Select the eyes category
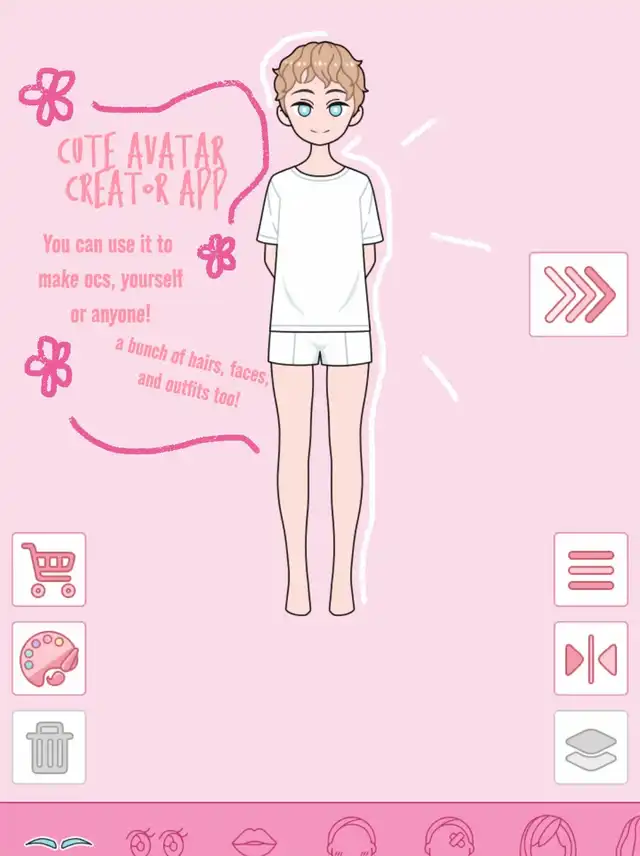This screenshot has height=856, width=640. [x=157, y=840]
